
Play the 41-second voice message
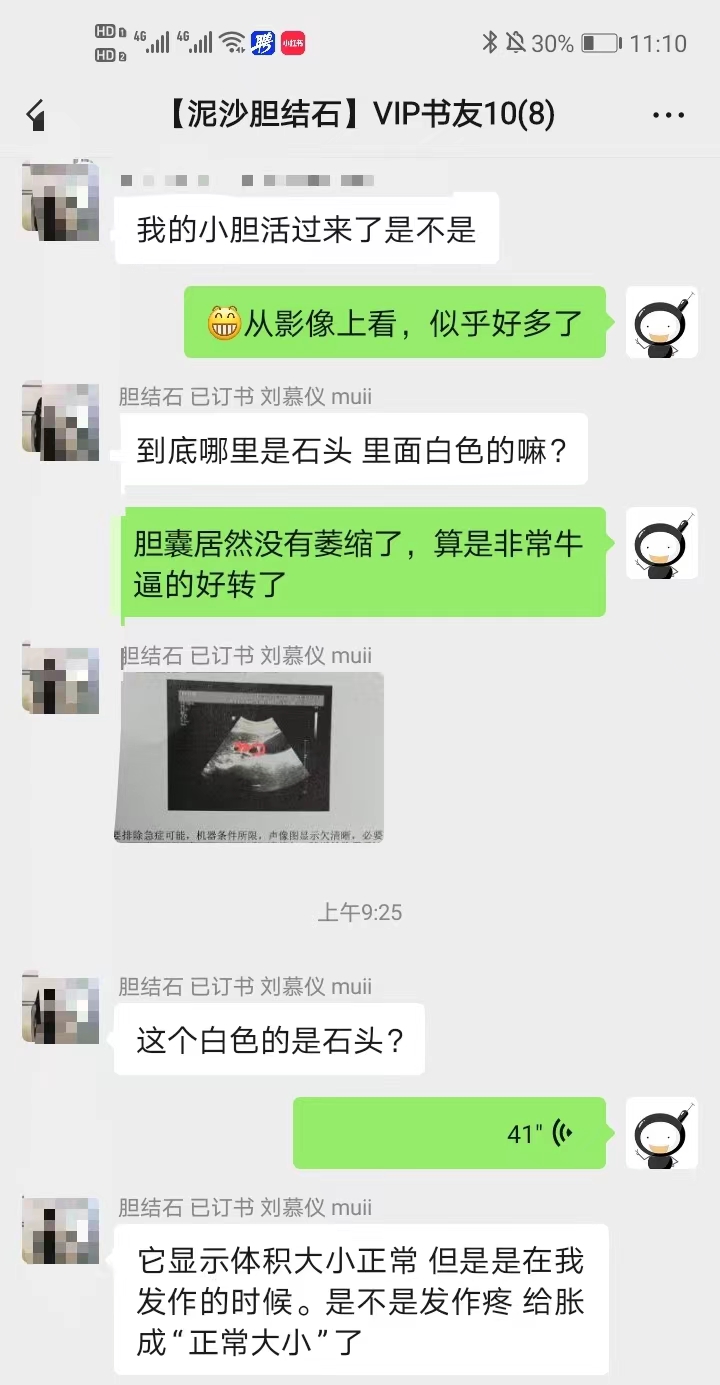[x=449, y=1132]
